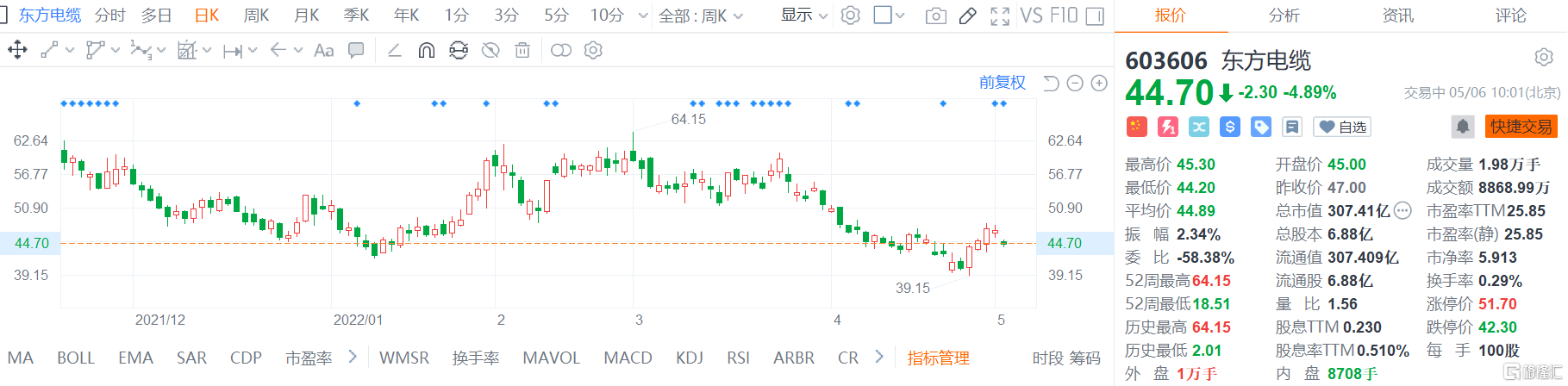This screenshot has width=1568, height=386.
Task: Open chart settings gear in top toolbar
Action: coord(850,16)
